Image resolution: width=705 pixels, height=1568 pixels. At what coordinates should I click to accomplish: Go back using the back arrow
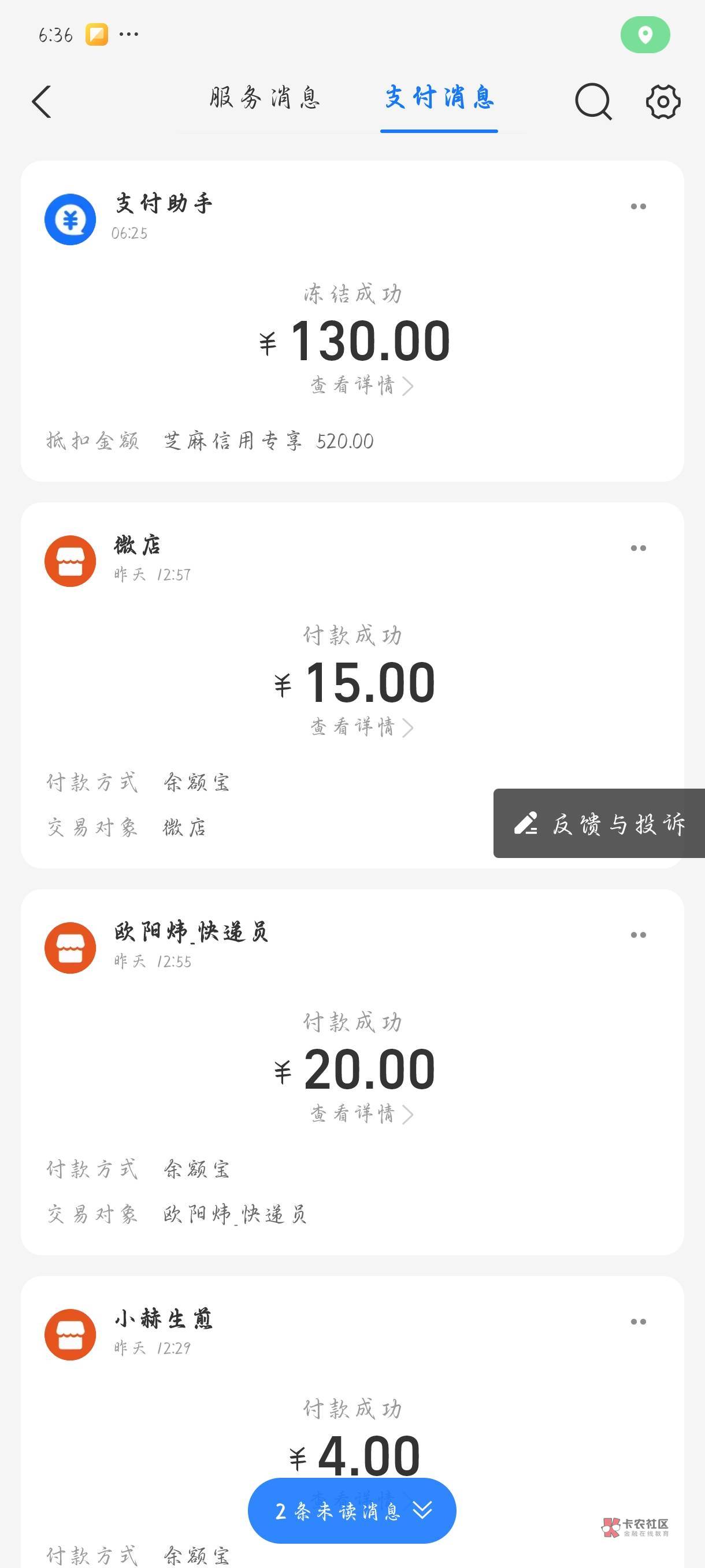(42, 101)
